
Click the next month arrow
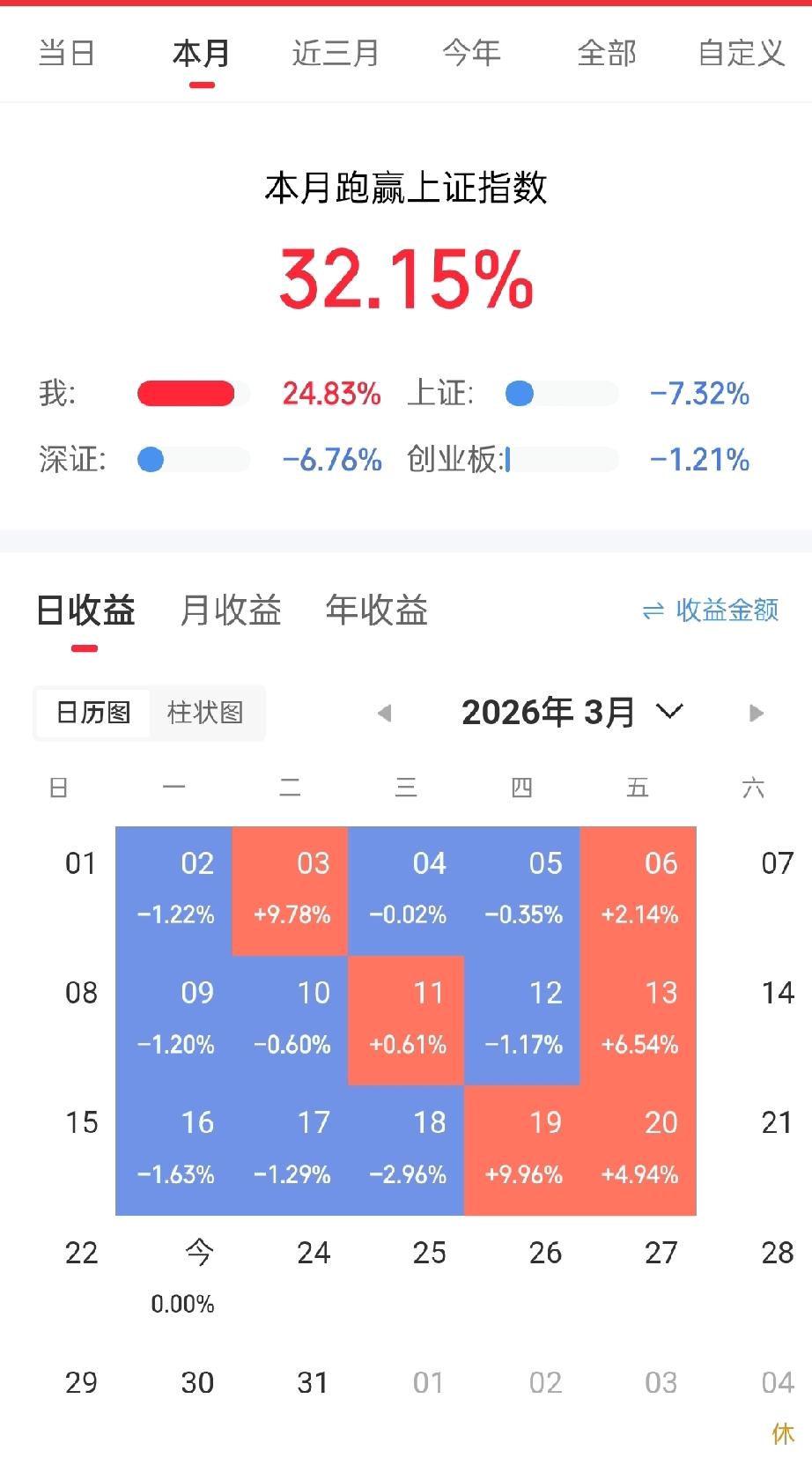click(x=756, y=714)
